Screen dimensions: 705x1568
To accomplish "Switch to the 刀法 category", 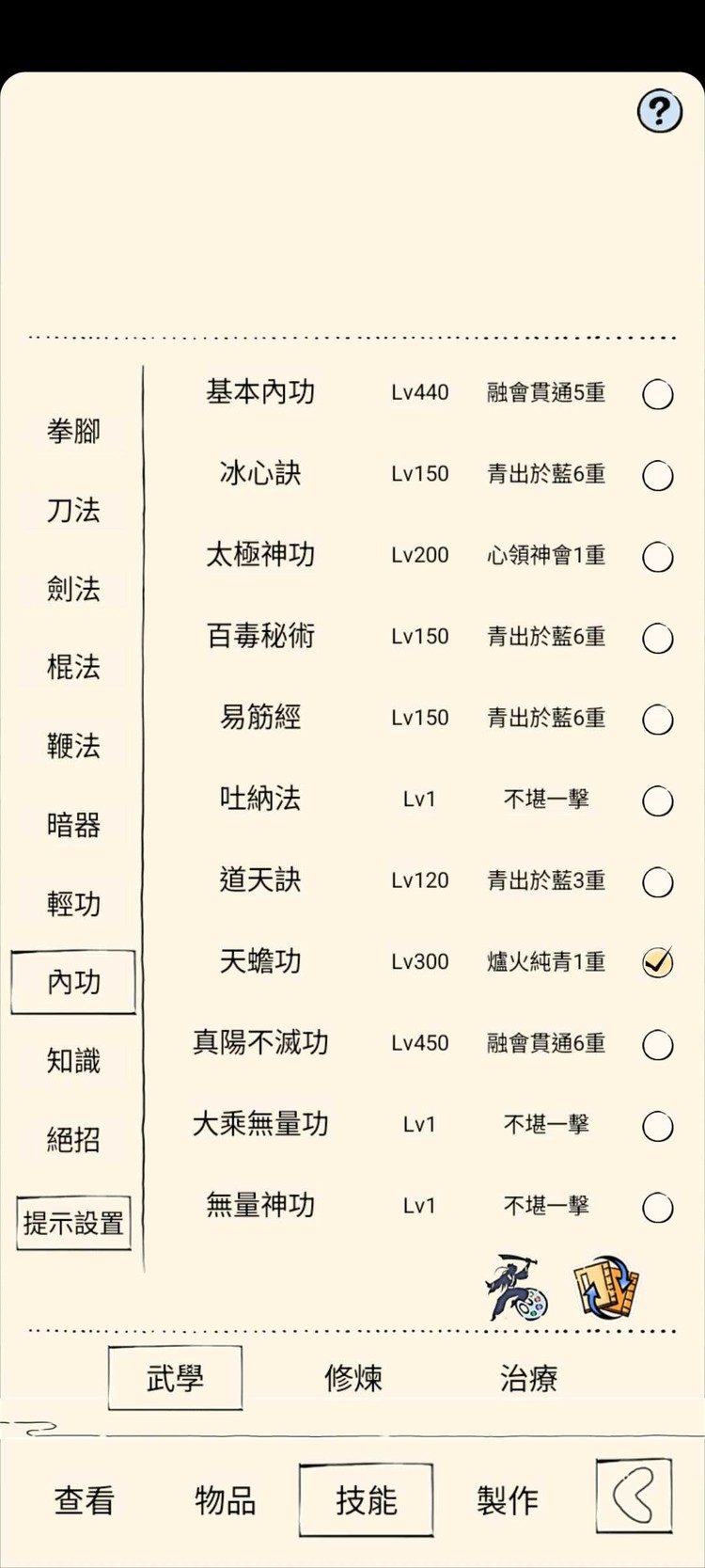I will tap(73, 511).
